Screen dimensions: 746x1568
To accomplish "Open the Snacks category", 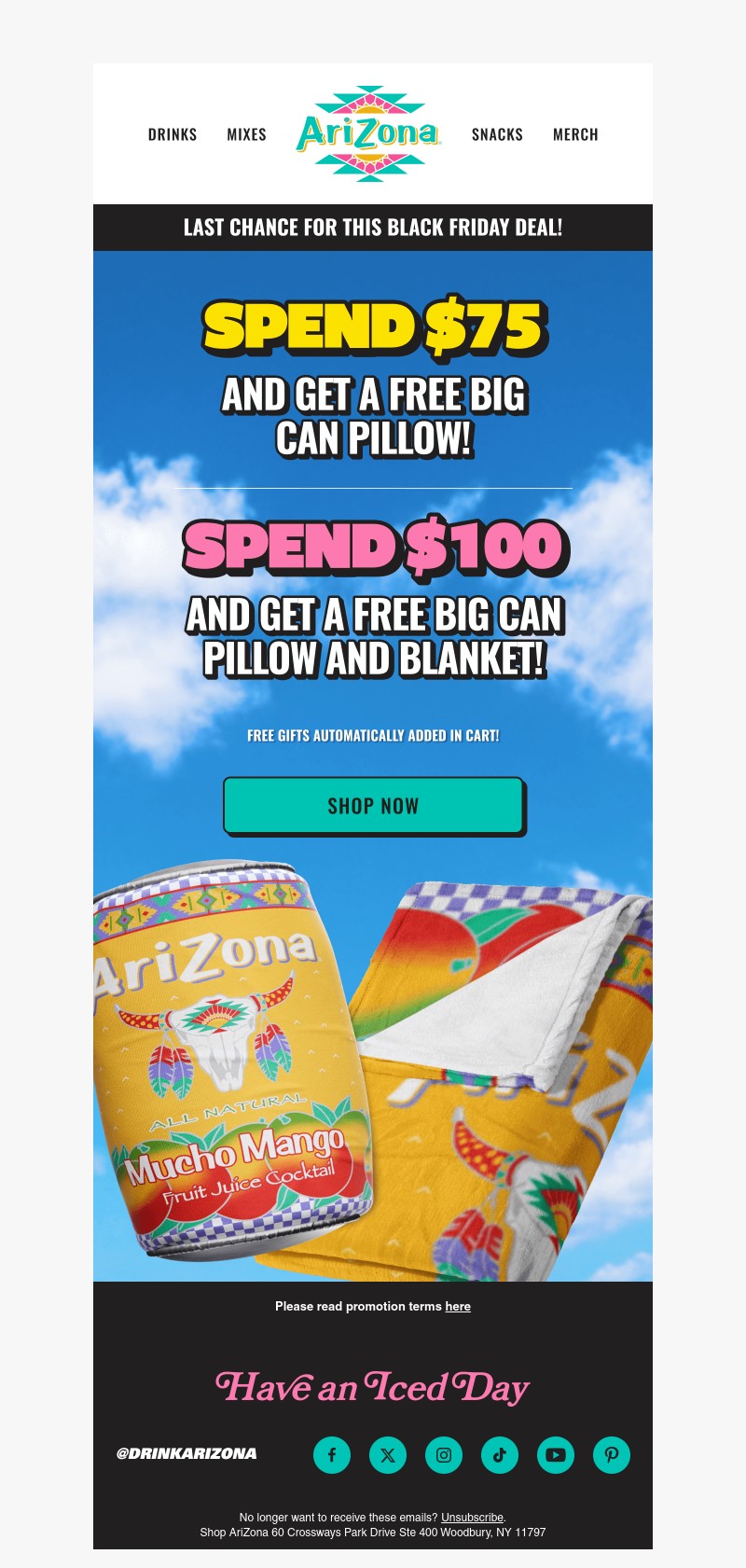I will 497,134.
